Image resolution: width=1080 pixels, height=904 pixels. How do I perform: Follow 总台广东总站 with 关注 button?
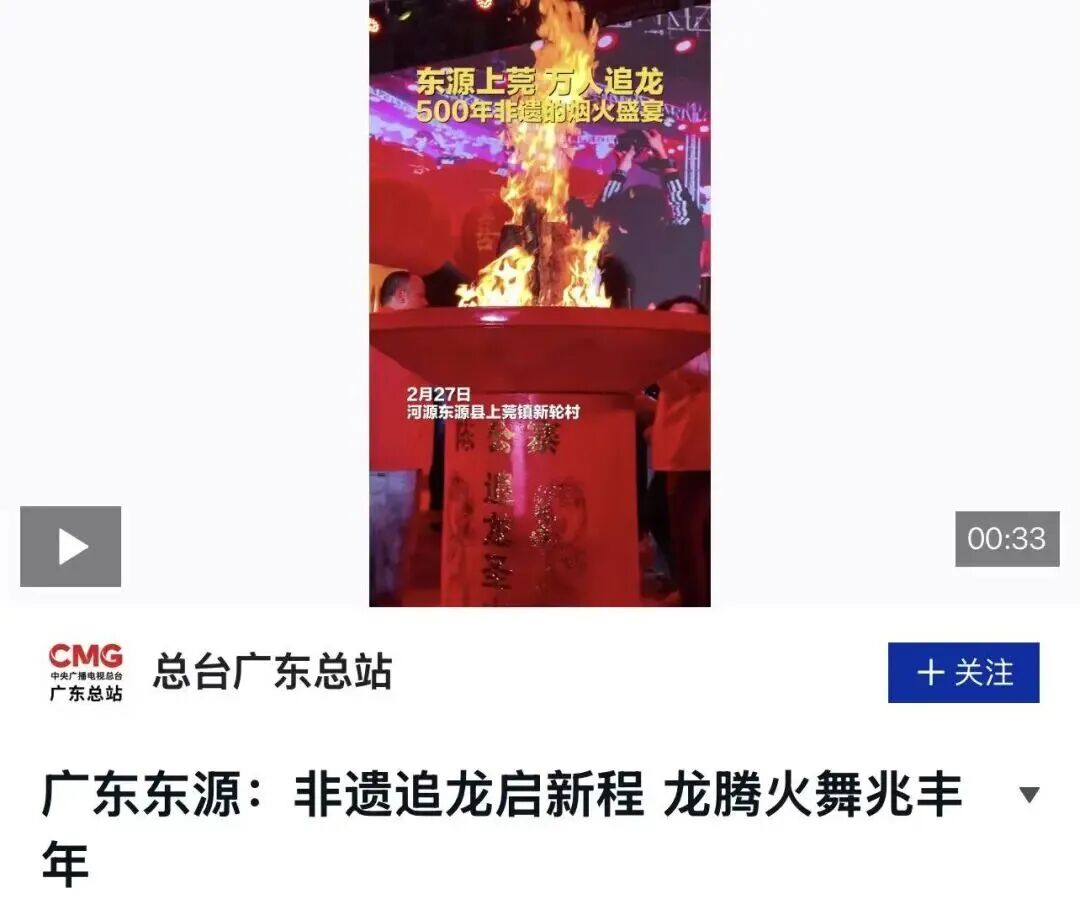click(963, 673)
